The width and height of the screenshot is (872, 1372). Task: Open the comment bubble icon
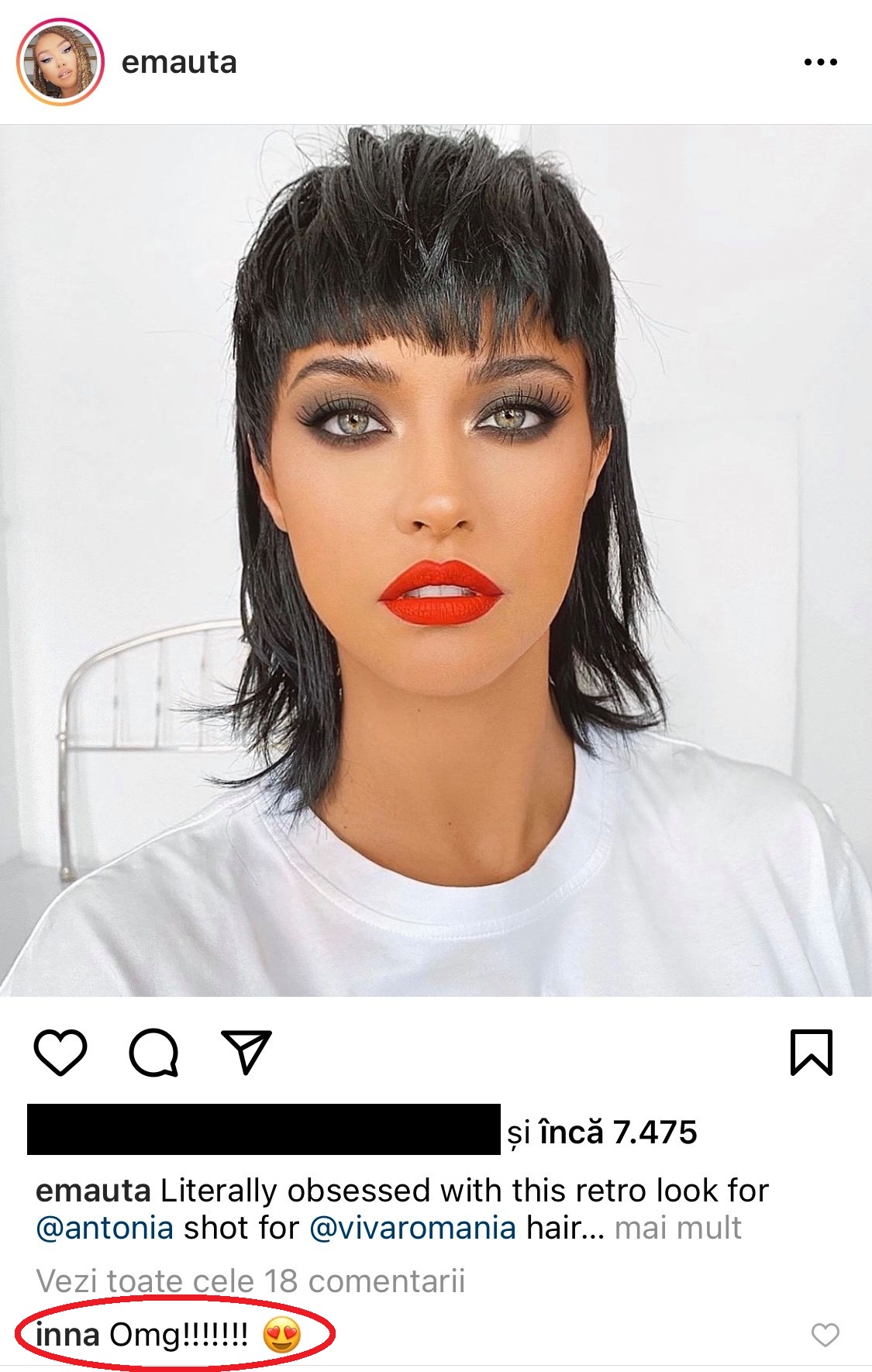point(153,1053)
